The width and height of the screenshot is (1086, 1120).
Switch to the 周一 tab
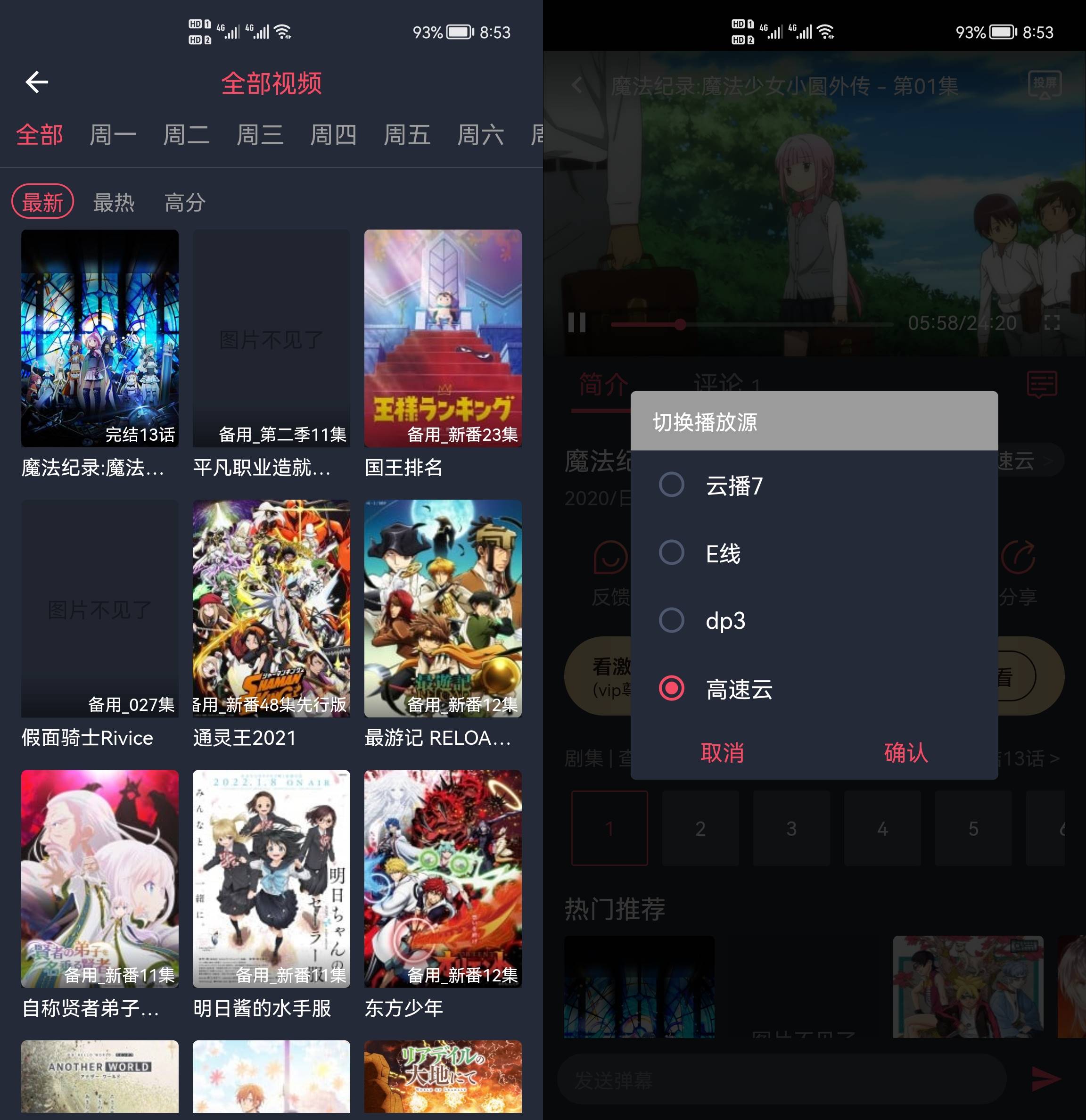tap(113, 135)
